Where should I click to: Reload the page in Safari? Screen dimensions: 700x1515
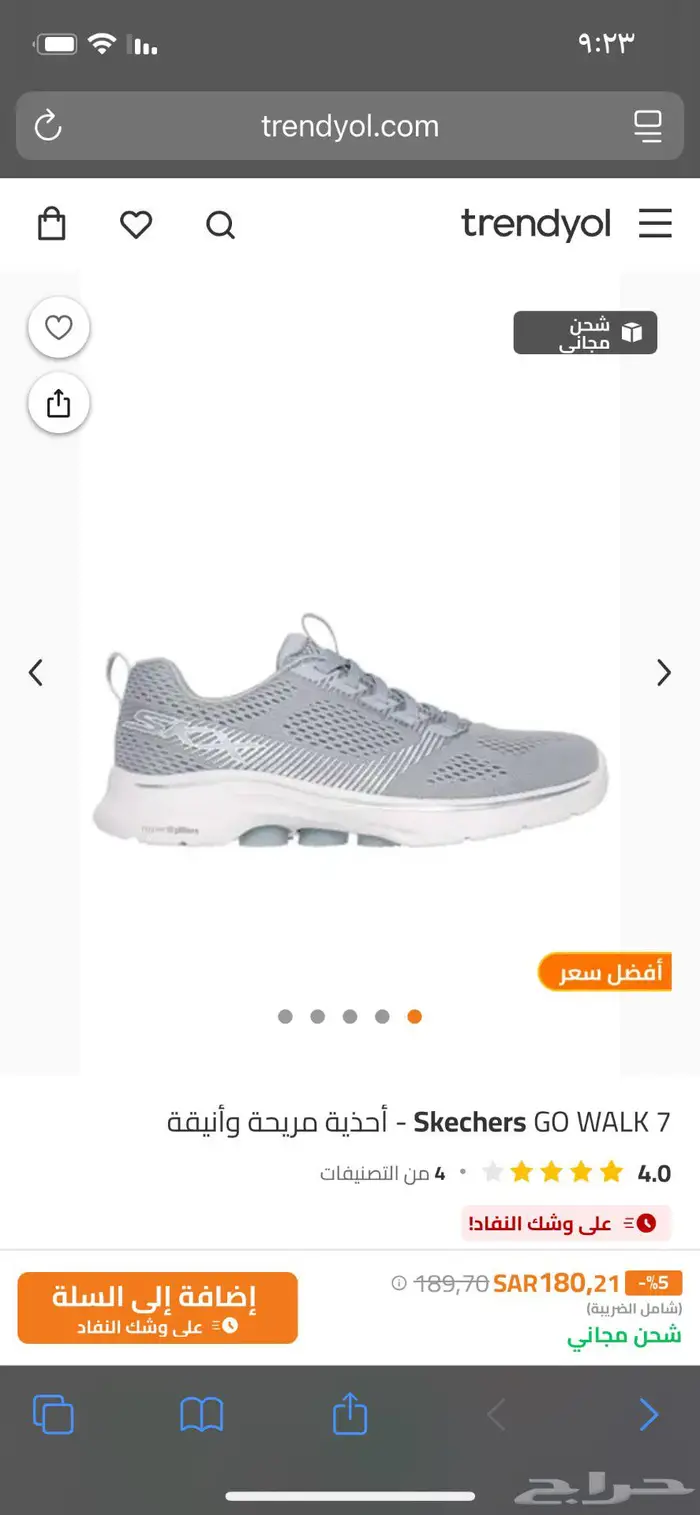48,126
